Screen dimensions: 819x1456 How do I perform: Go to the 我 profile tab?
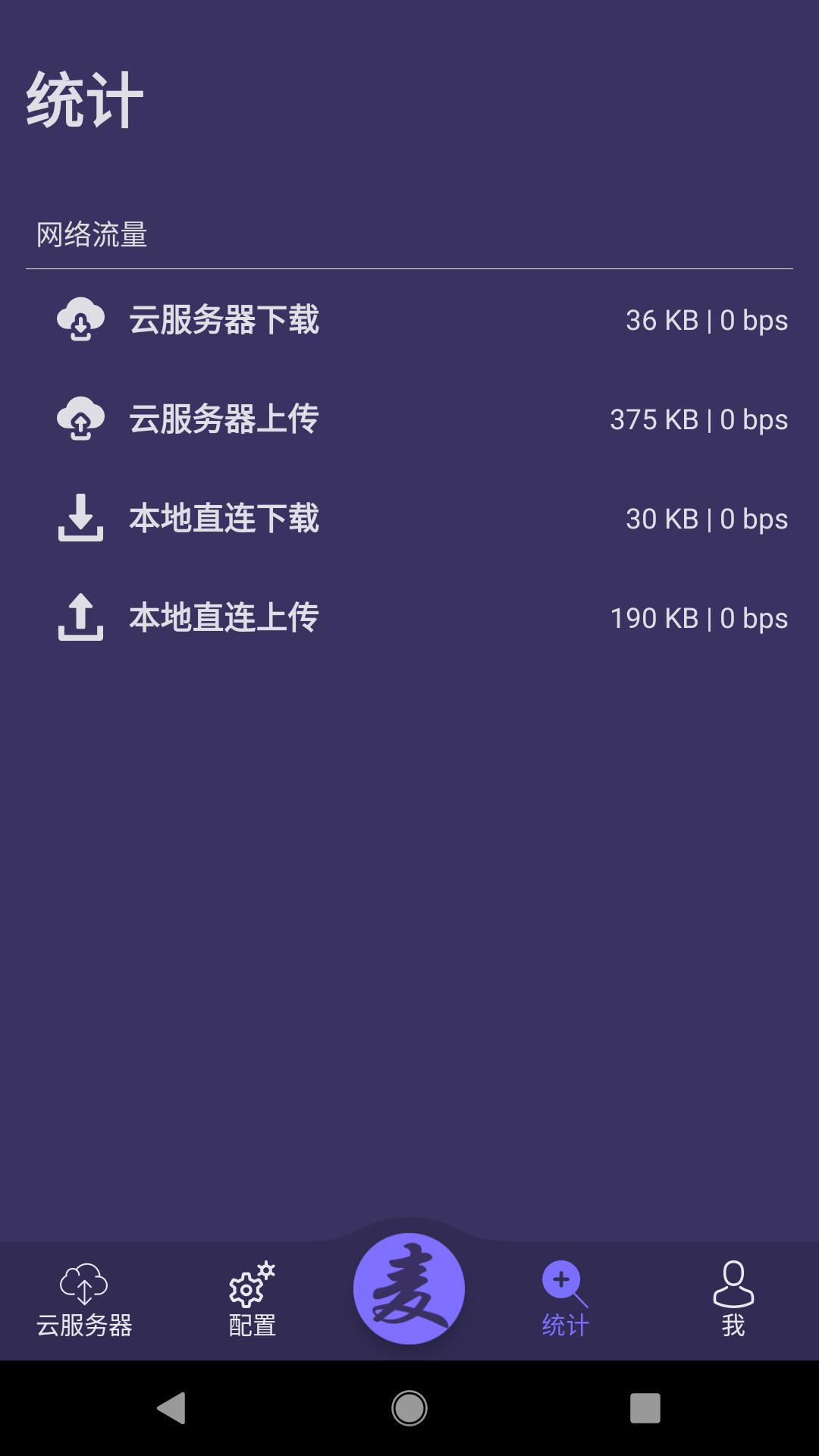[x=733, y=1300]
